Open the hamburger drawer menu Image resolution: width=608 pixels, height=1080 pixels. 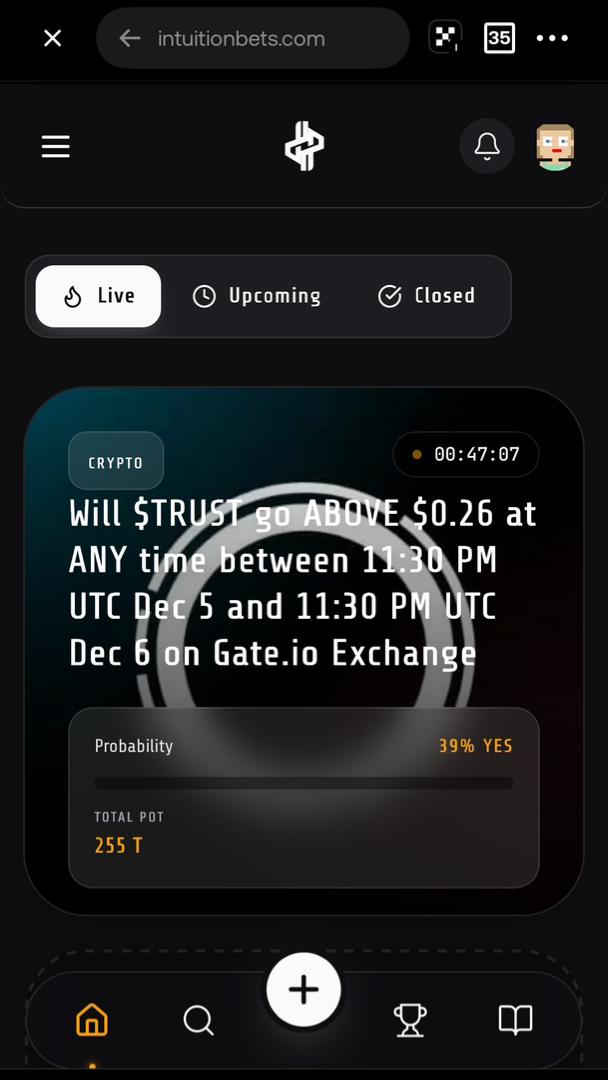click(56, 147)
